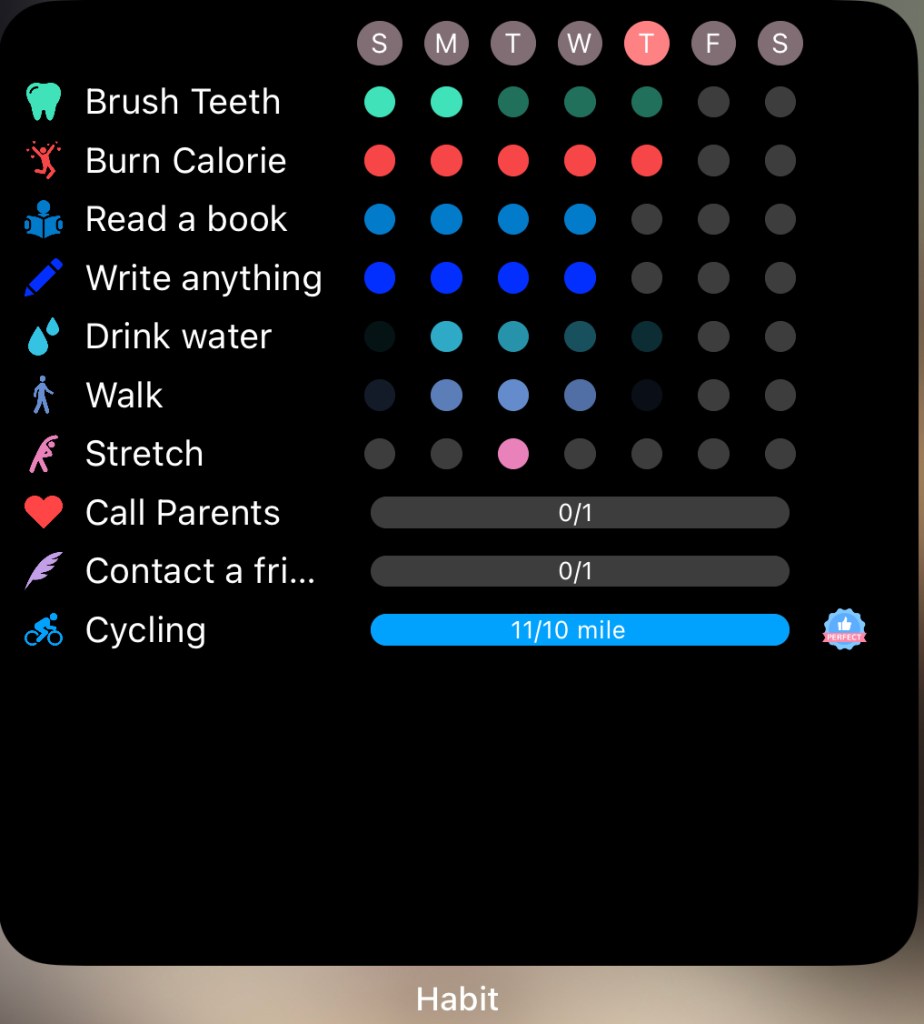Screen dimensions: 924x1024
Task: Select the Read a book habit
Action: click(186, 220)
